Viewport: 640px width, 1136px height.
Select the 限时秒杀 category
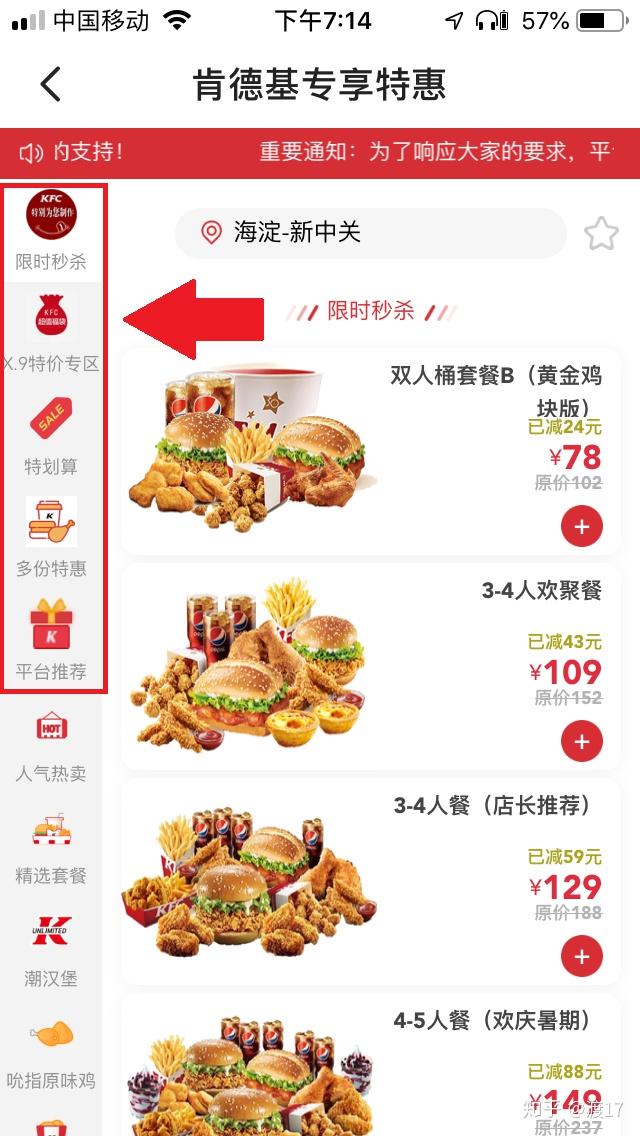tap(51, 231)
